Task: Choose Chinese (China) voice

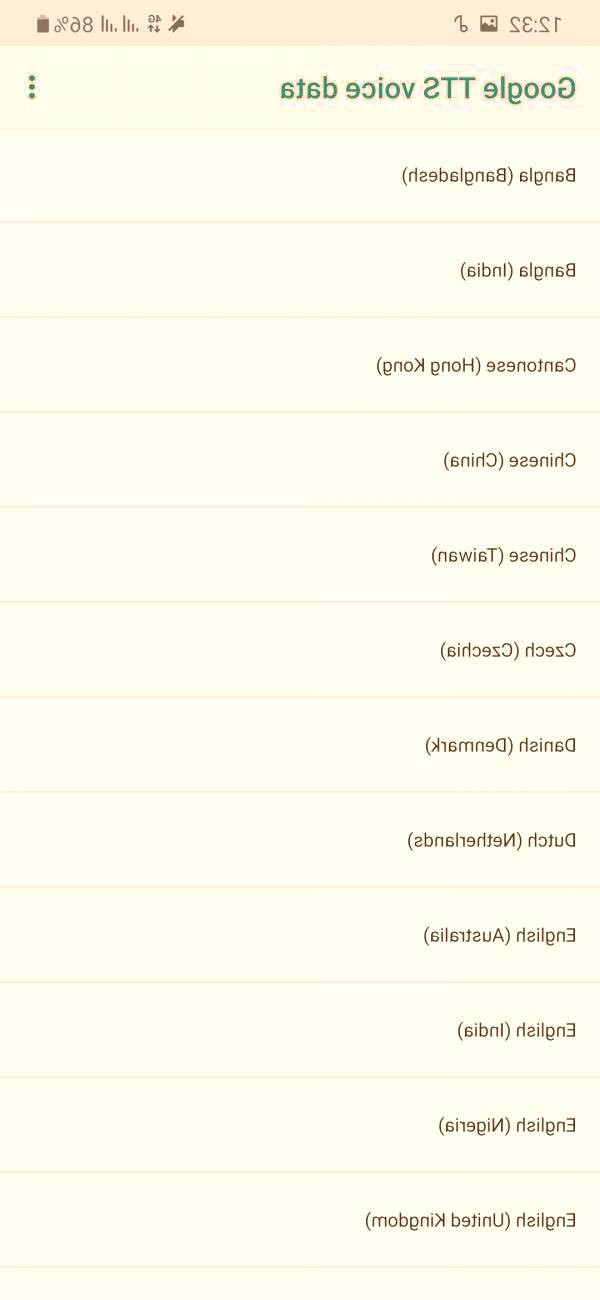Action: click(x=510, y=460)
